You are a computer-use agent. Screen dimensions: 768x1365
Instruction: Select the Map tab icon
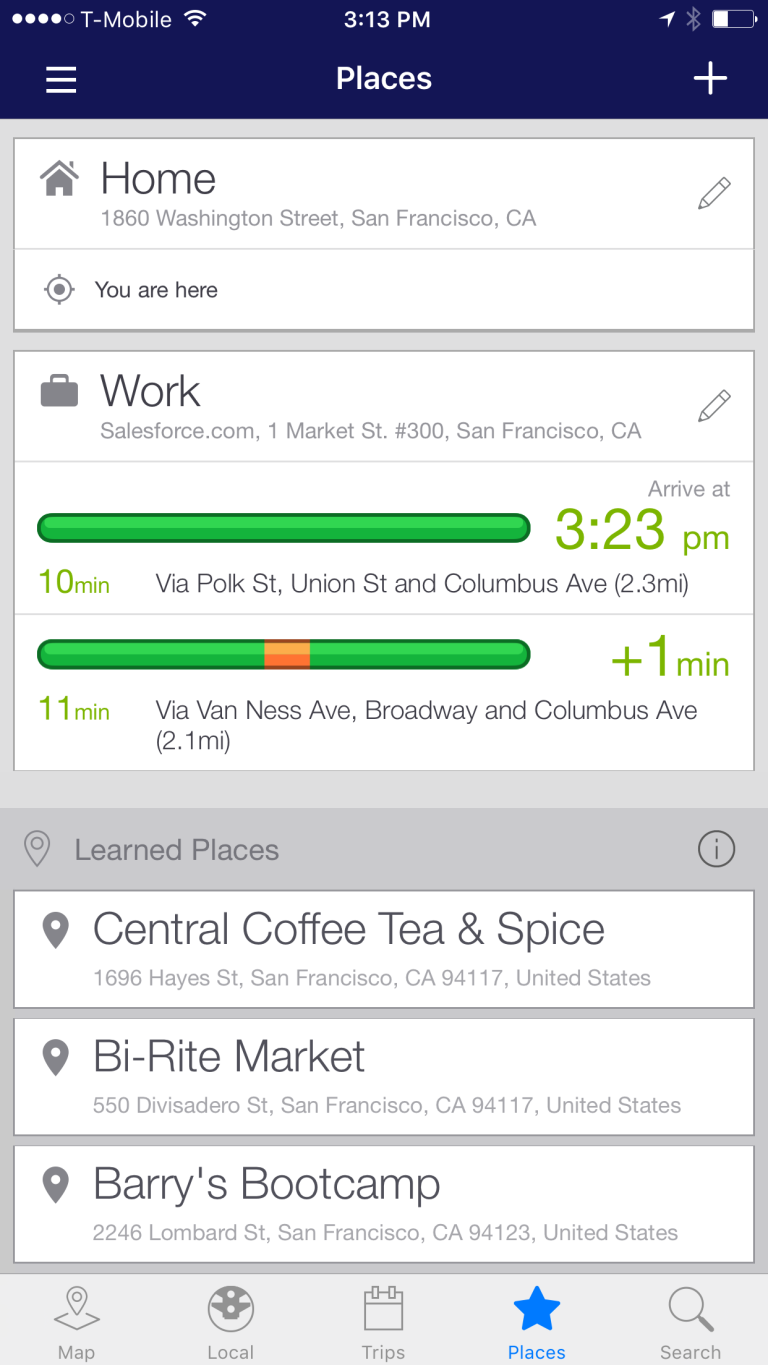pyautogui.click(x=76, y=1310)
